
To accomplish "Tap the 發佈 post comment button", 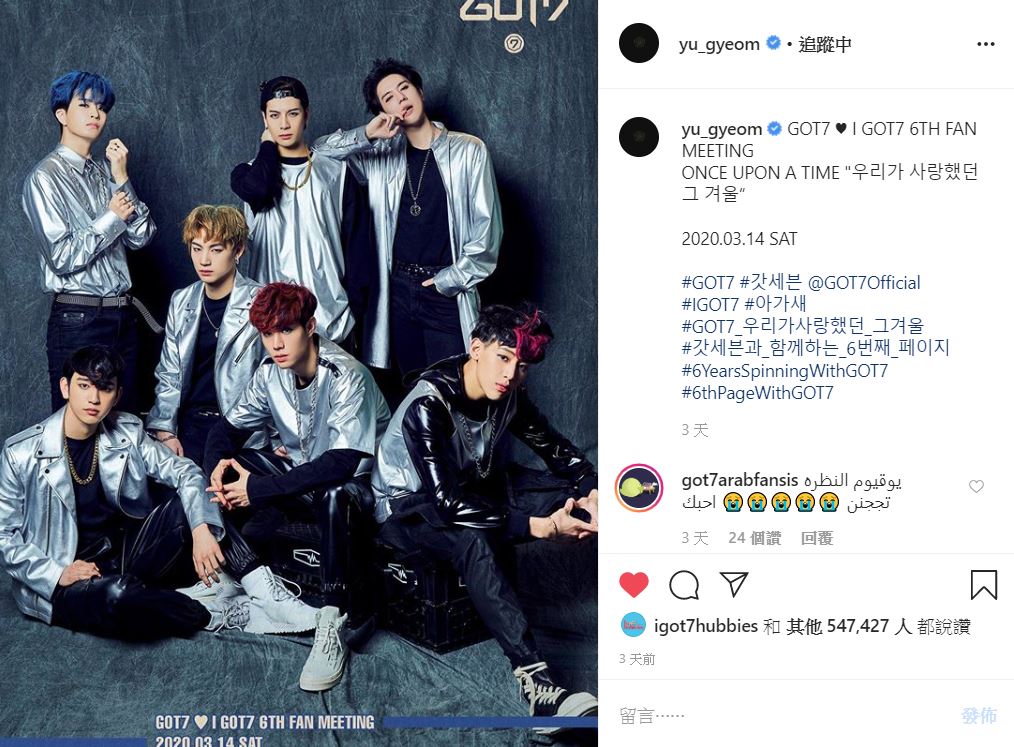I will click(x=978, y=715).
